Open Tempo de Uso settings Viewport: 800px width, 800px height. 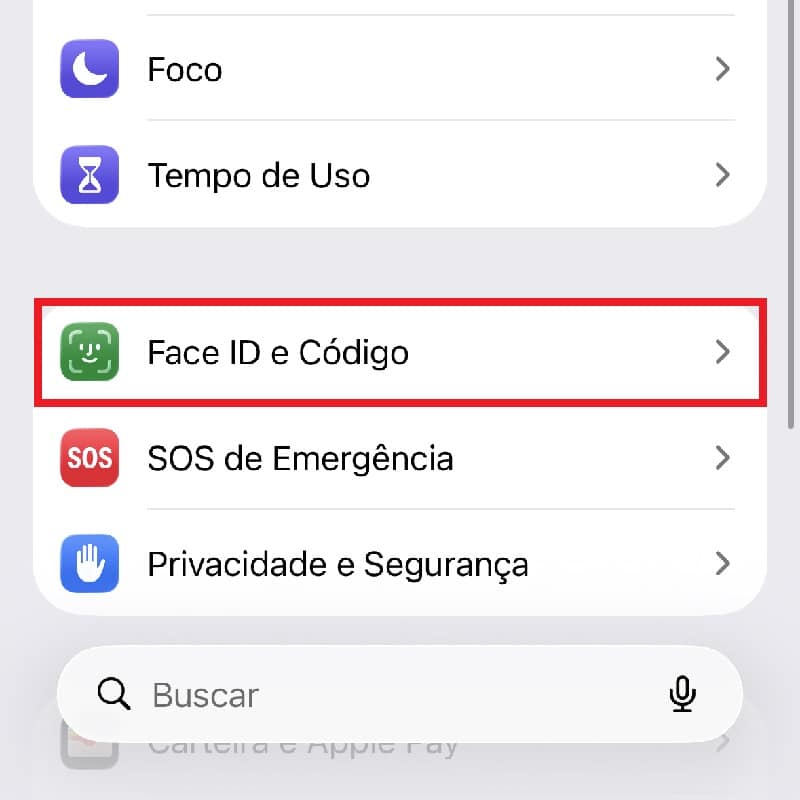(400, 176)
